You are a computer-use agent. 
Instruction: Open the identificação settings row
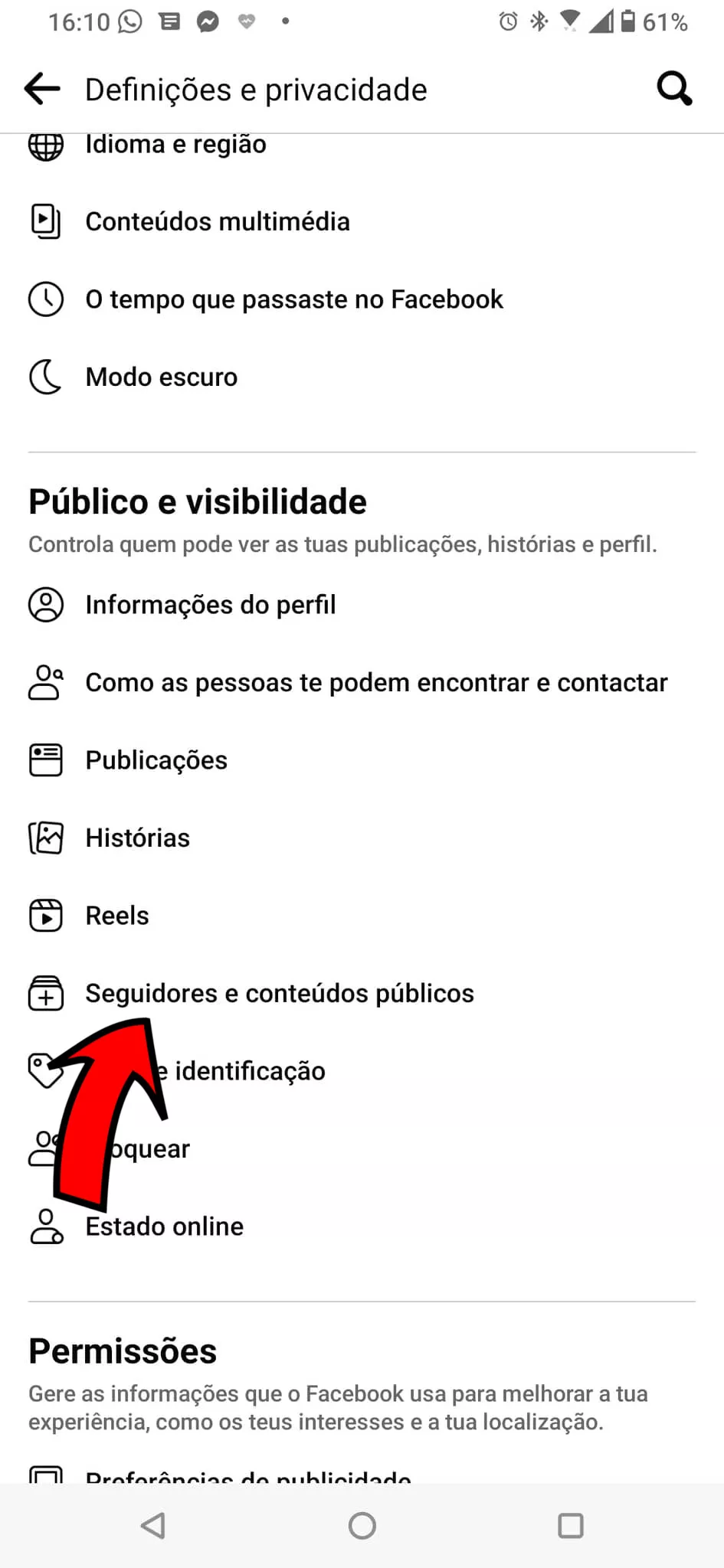coord(362,1071)
